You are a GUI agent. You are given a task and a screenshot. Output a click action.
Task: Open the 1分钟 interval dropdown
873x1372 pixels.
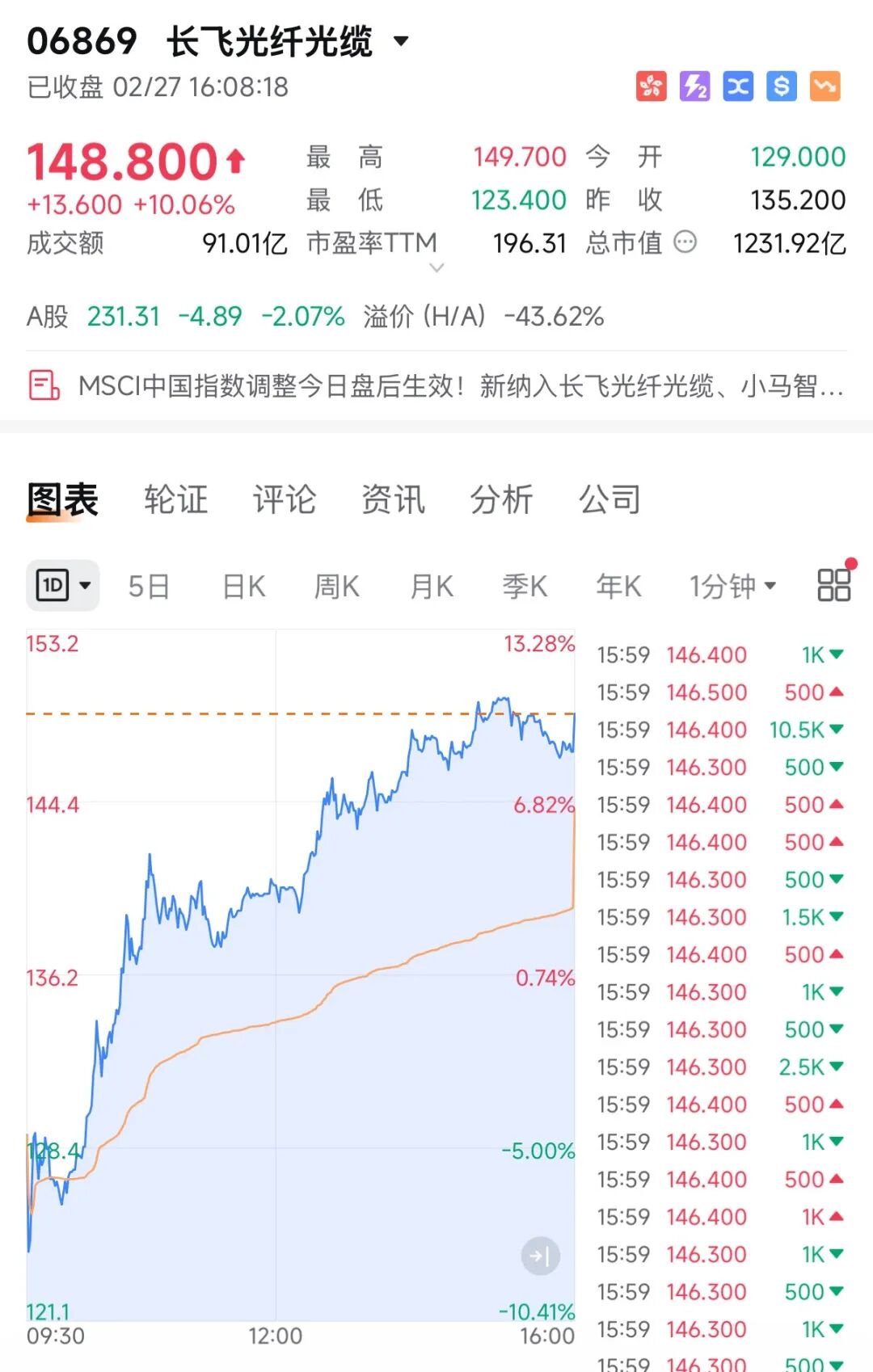[x=732, y=586]
